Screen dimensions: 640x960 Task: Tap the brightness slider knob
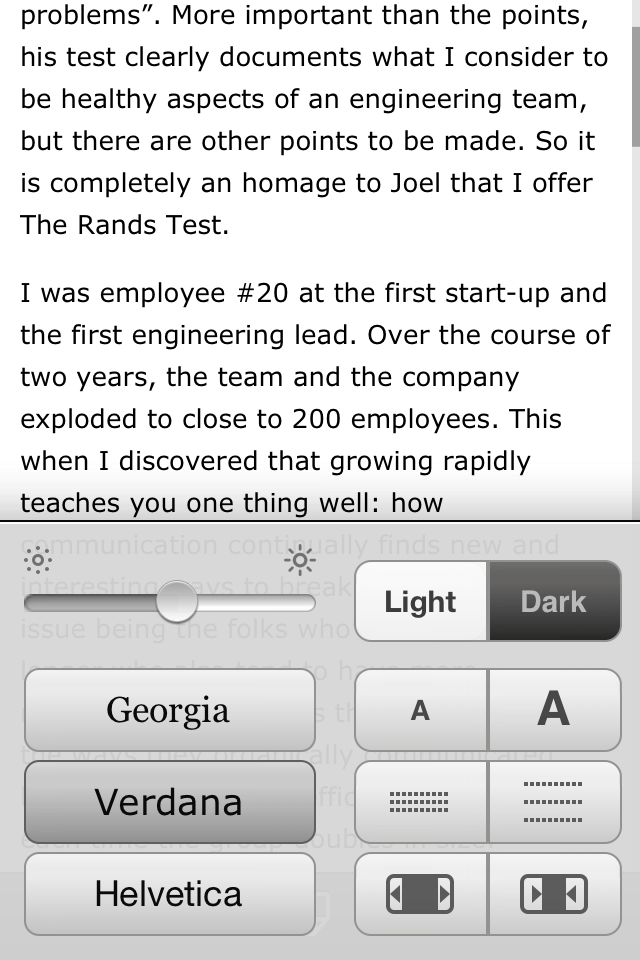177,602
